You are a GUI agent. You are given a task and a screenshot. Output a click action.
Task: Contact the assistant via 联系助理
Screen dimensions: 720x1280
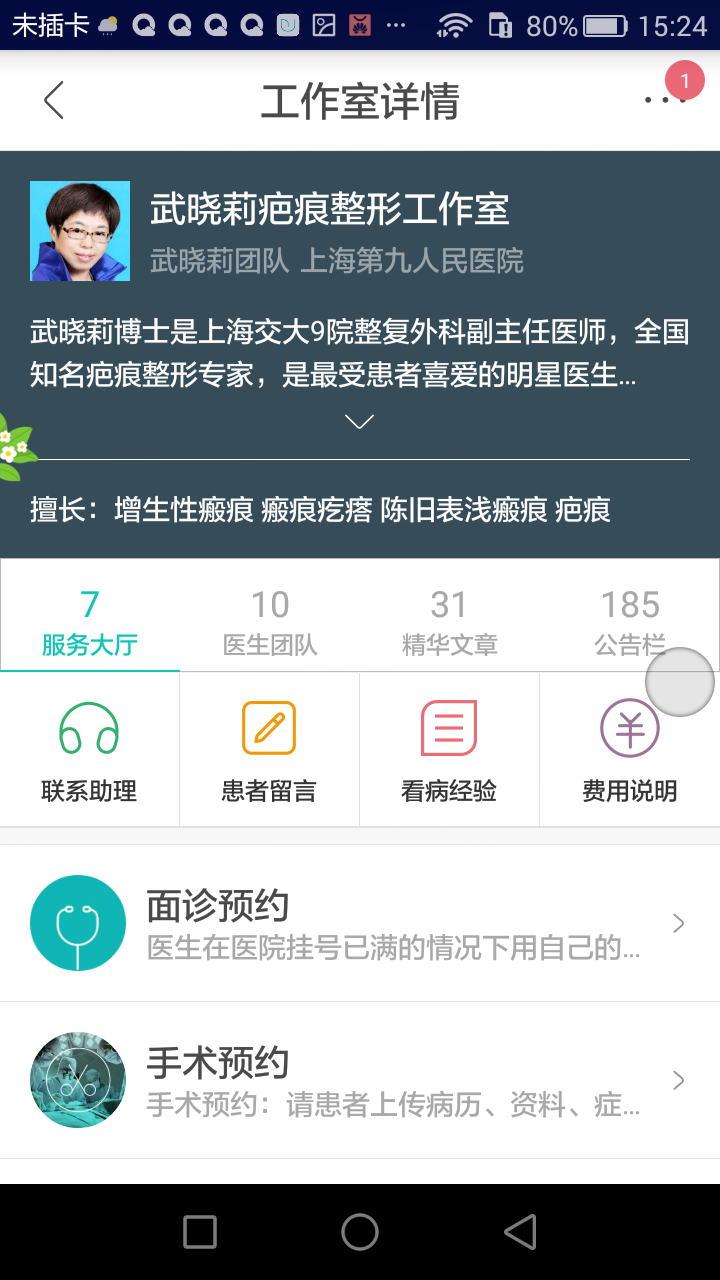(90, 751)
